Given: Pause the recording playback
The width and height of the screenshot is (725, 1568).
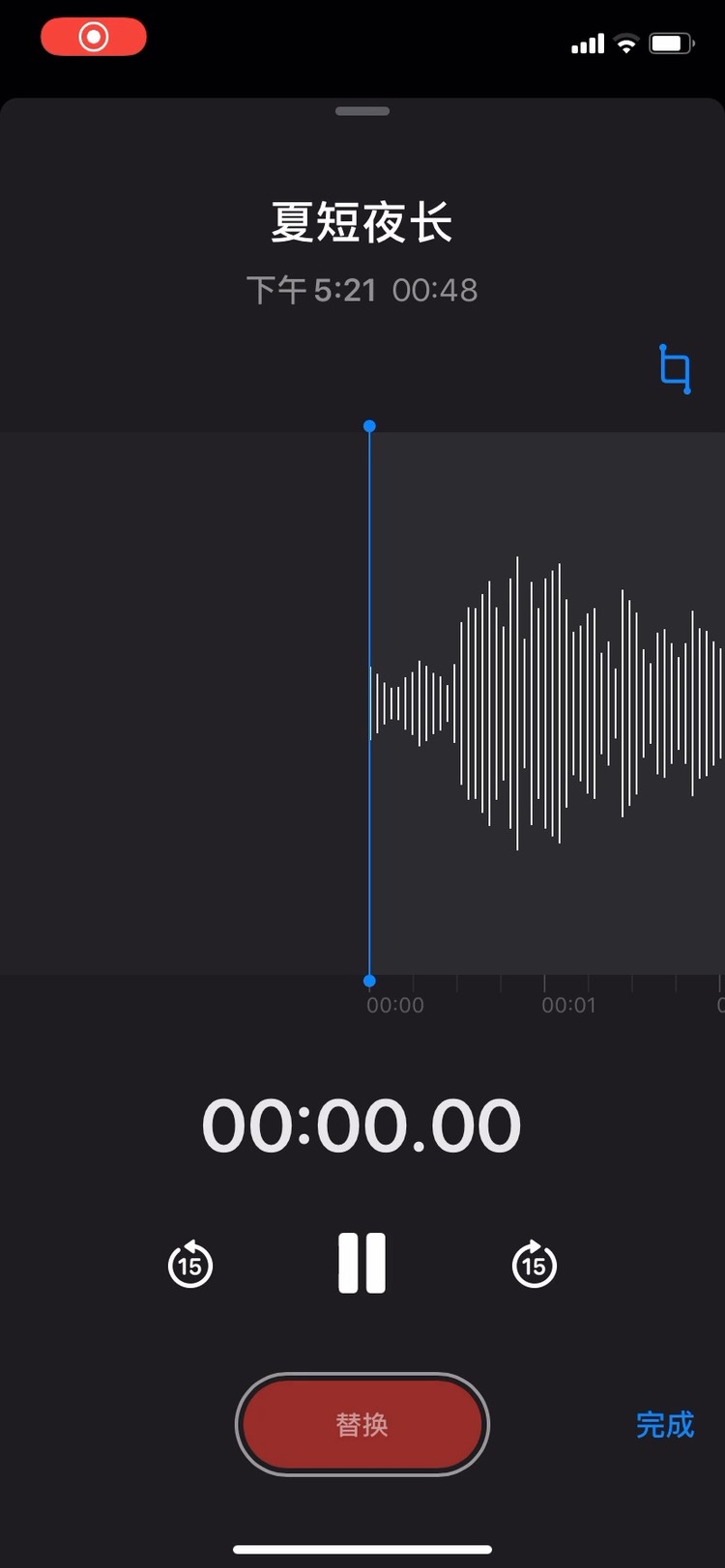Looking at the screenshot, I should tap(362, 1263).
